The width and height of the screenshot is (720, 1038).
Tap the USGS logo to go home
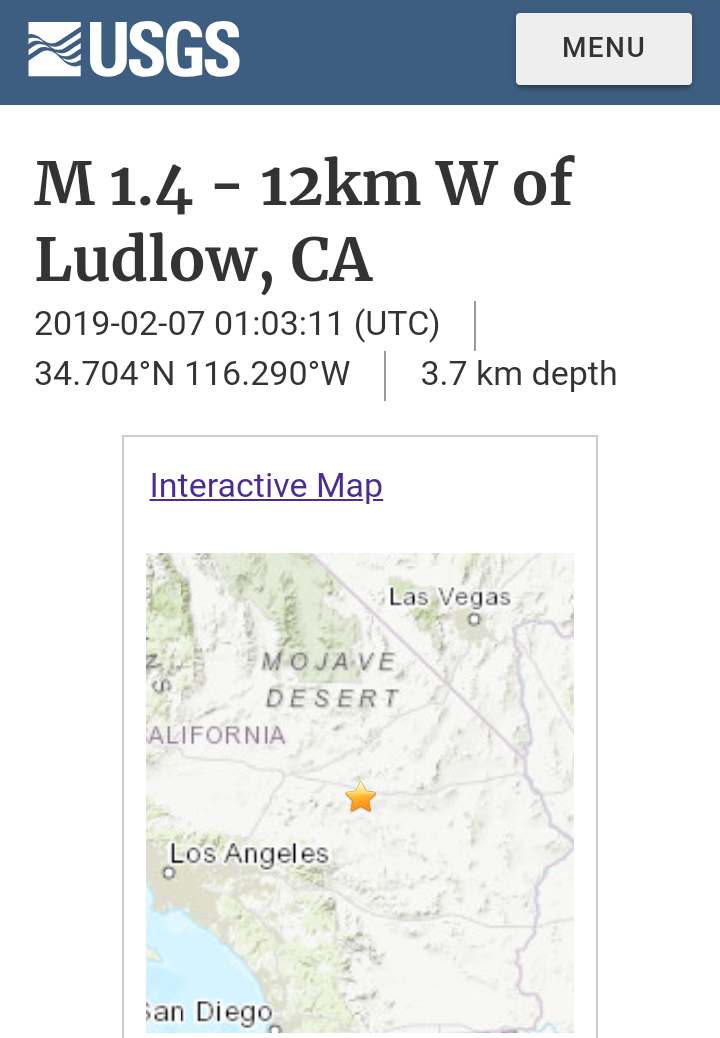[134, 50]
